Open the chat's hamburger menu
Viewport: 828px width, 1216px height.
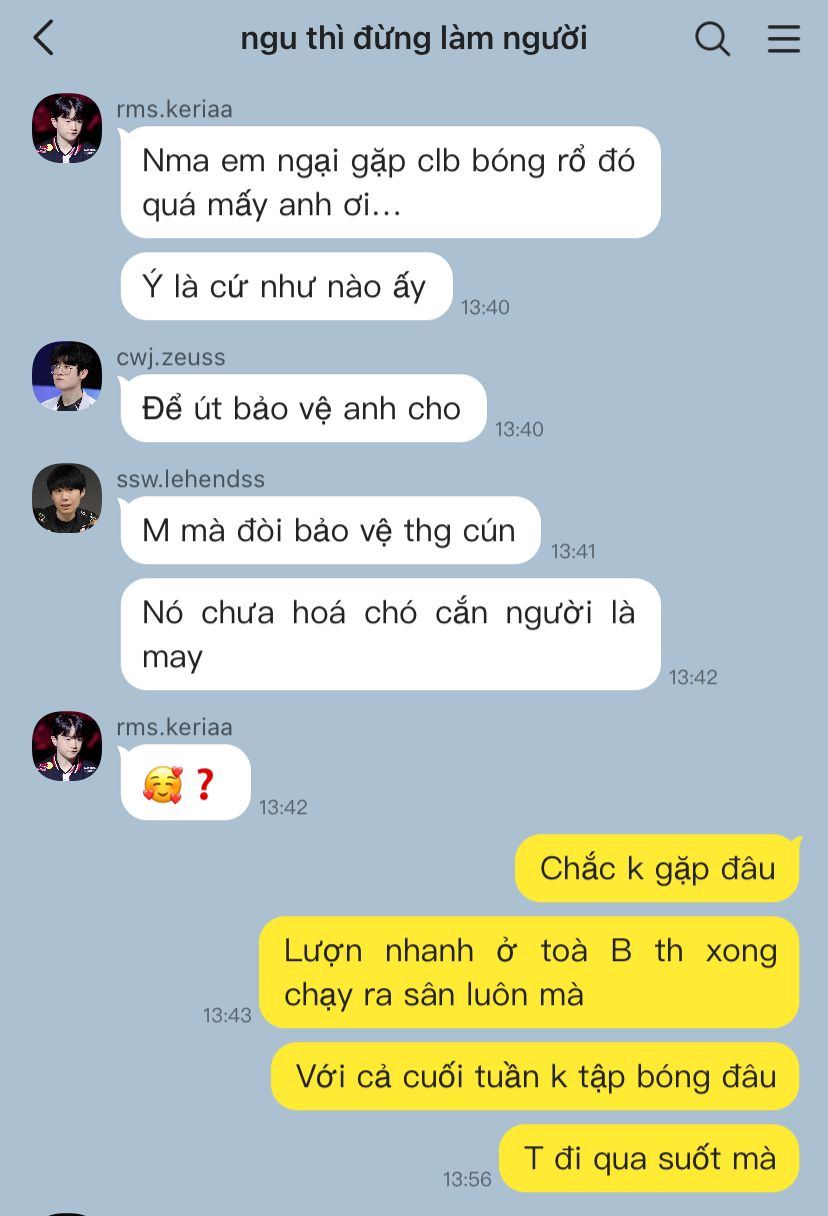[783, 39]
